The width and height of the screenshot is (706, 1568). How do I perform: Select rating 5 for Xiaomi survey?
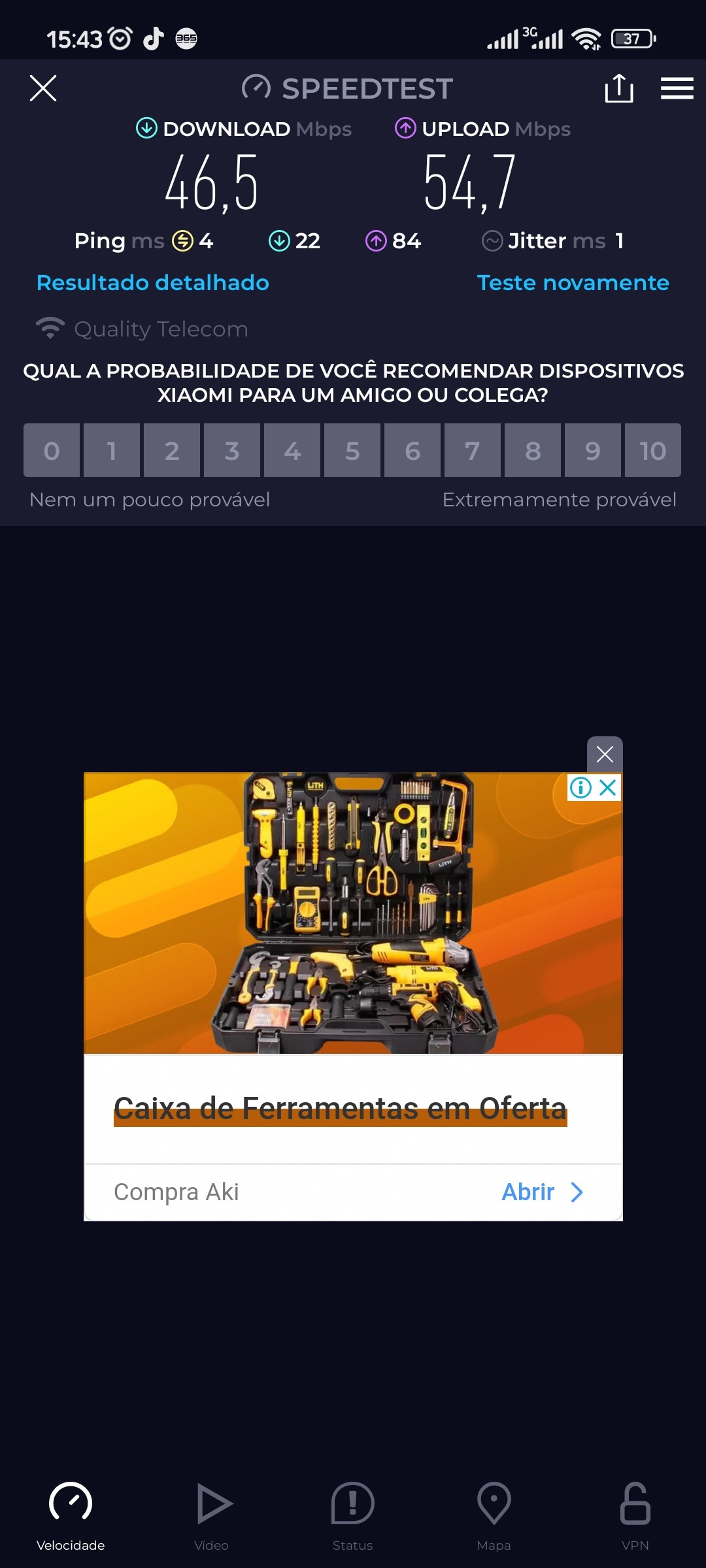[352, 450]
